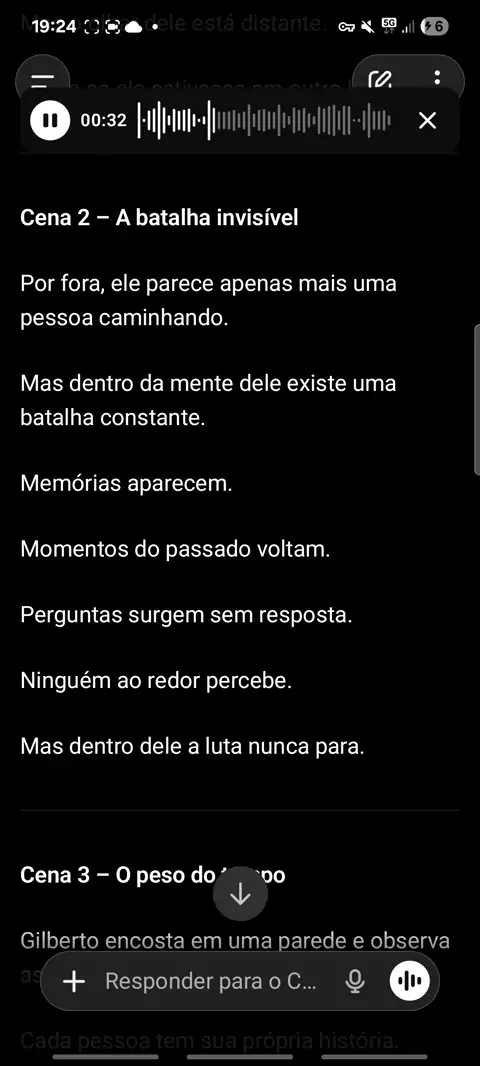Tap the Responder para message field
The height and width of the screenshot is (1066, 480).
coord(211,980)
